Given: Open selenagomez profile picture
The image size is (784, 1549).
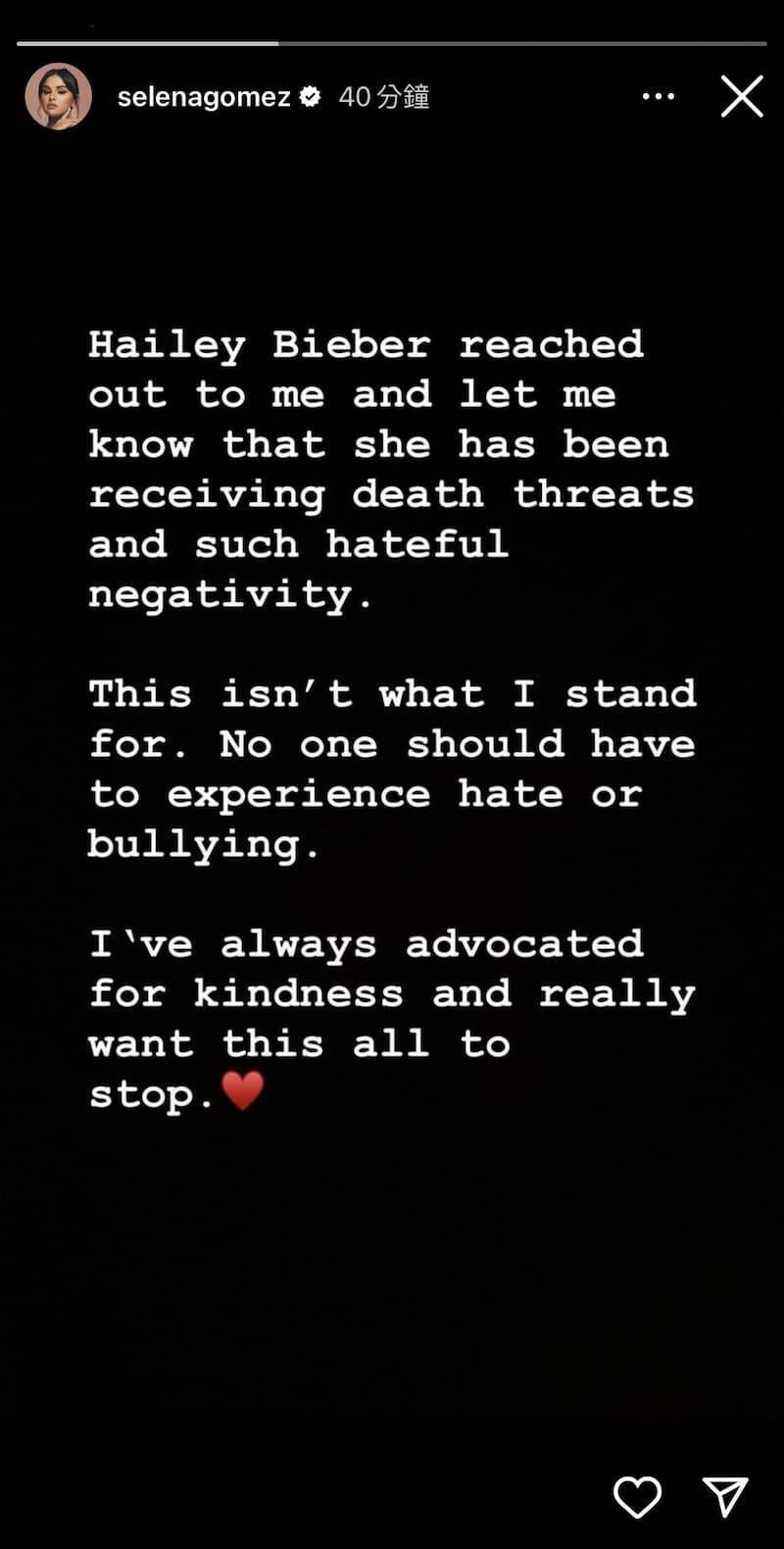Looking at the screenshot, I should (58, 96).
